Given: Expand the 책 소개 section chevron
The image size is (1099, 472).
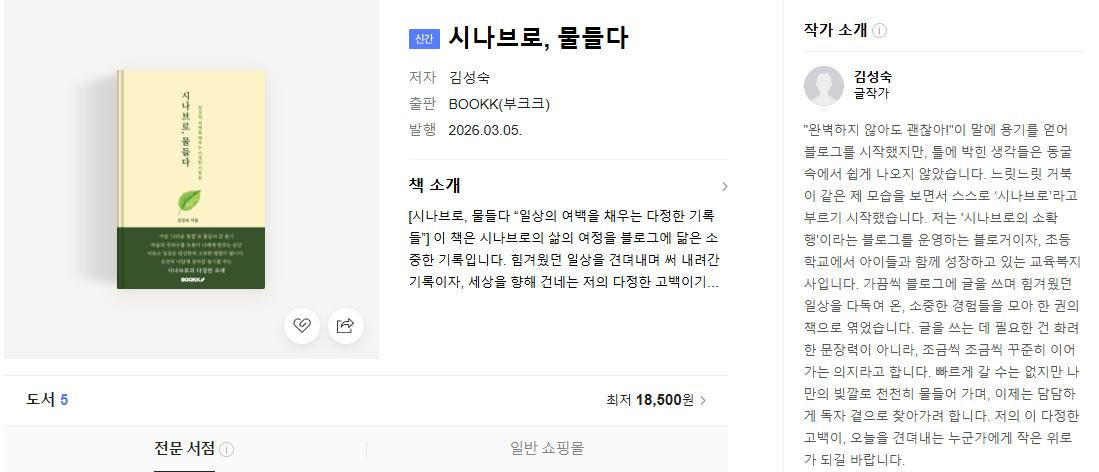Looking at the screenshot, I should click(724, 186).
